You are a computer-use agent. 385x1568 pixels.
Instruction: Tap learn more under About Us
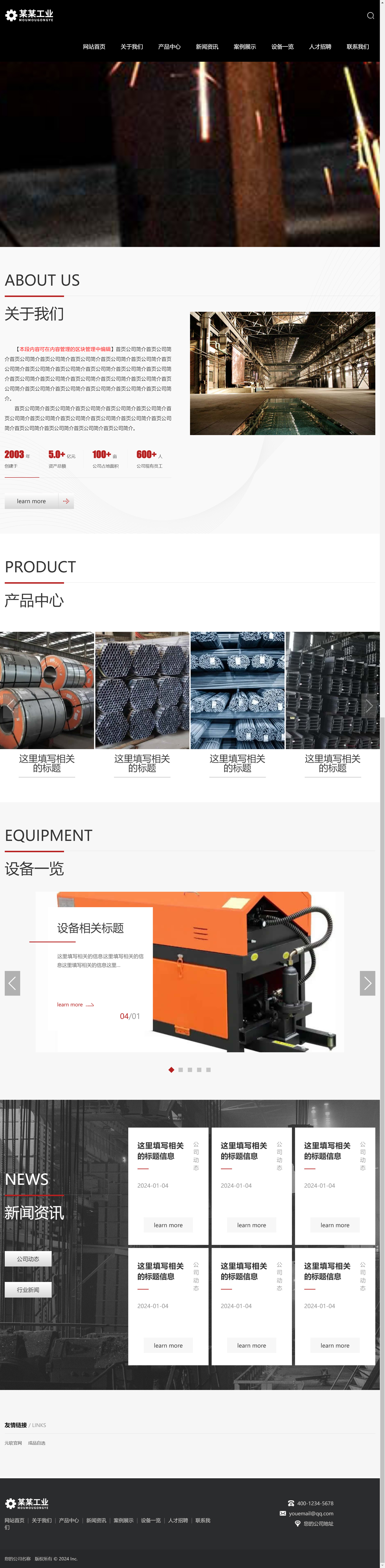coord(39,501)
